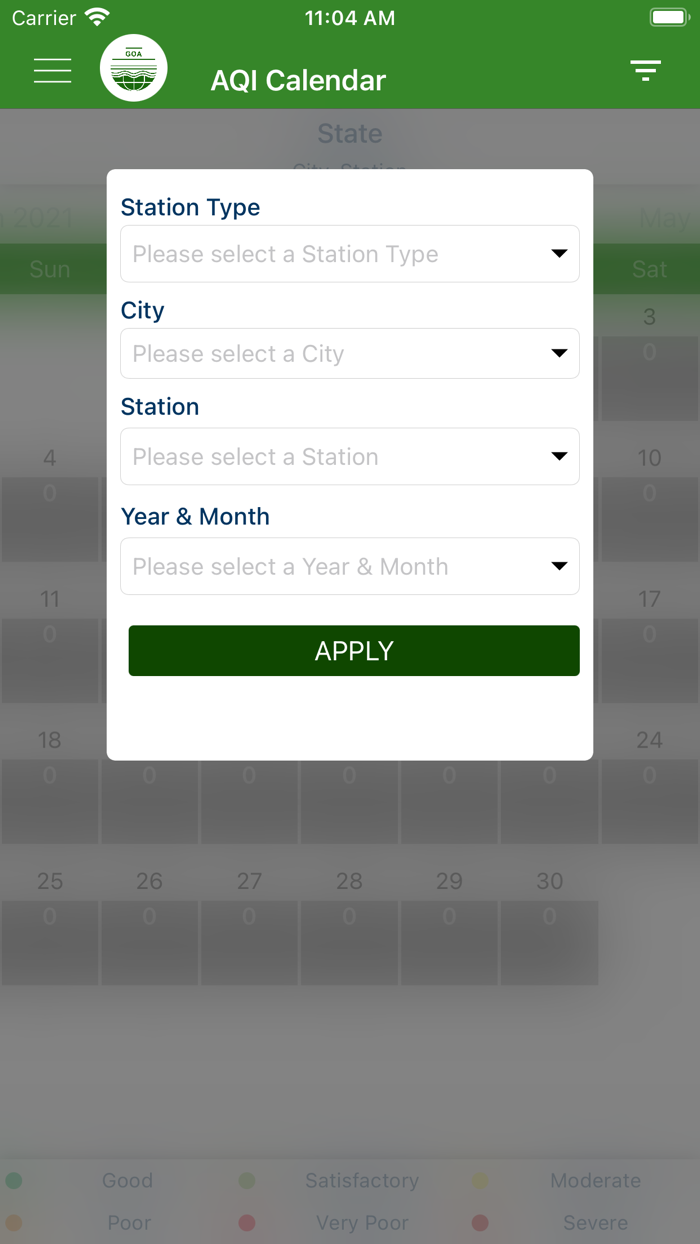
Task: Select a Year & Month from the picker
Action: click(x=349, y=567)
